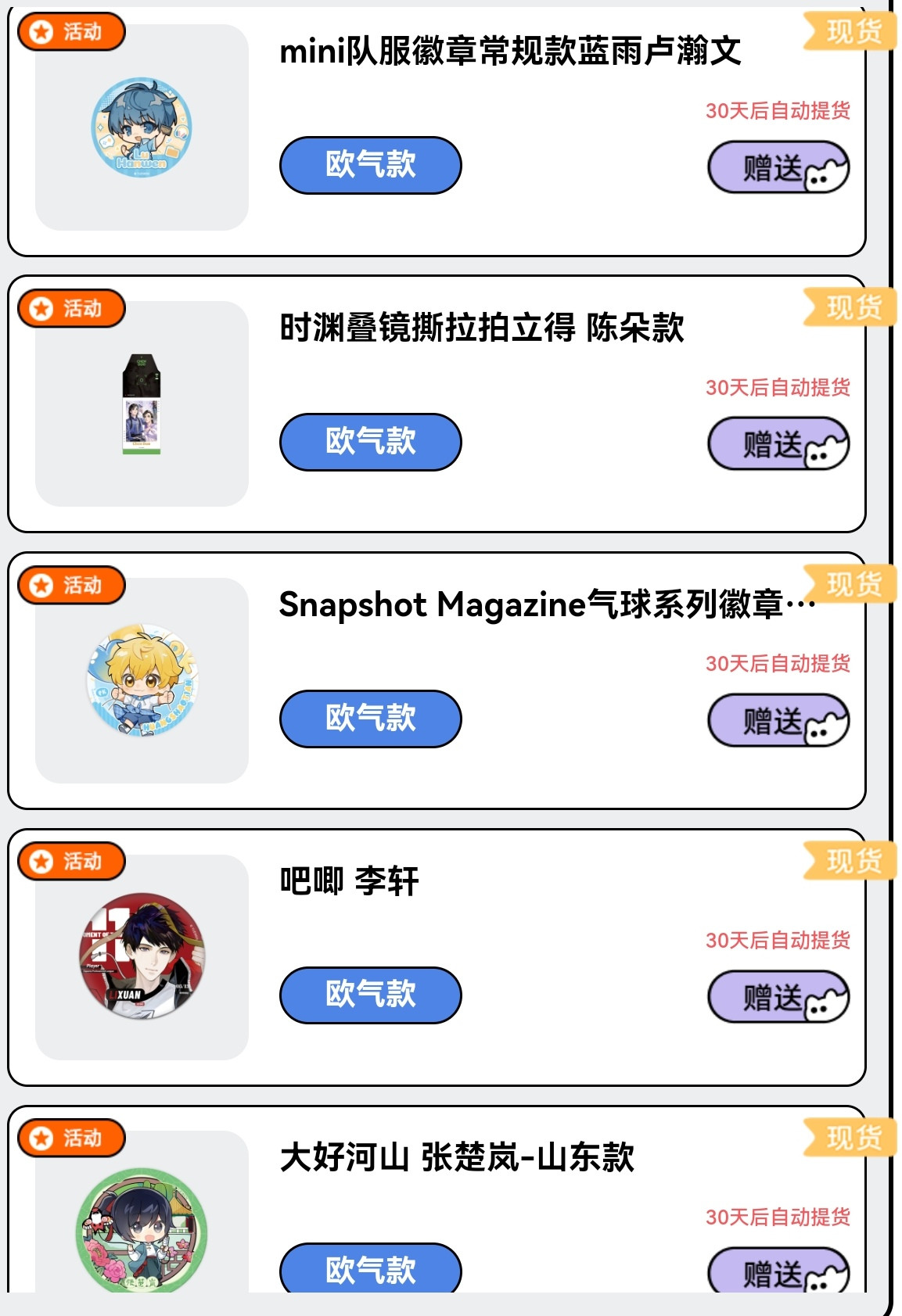The height and width of the screenshot is (1316, 902).
Task: Gift the 吧唧 李轩 badge
Action: (x=778, y=997)
